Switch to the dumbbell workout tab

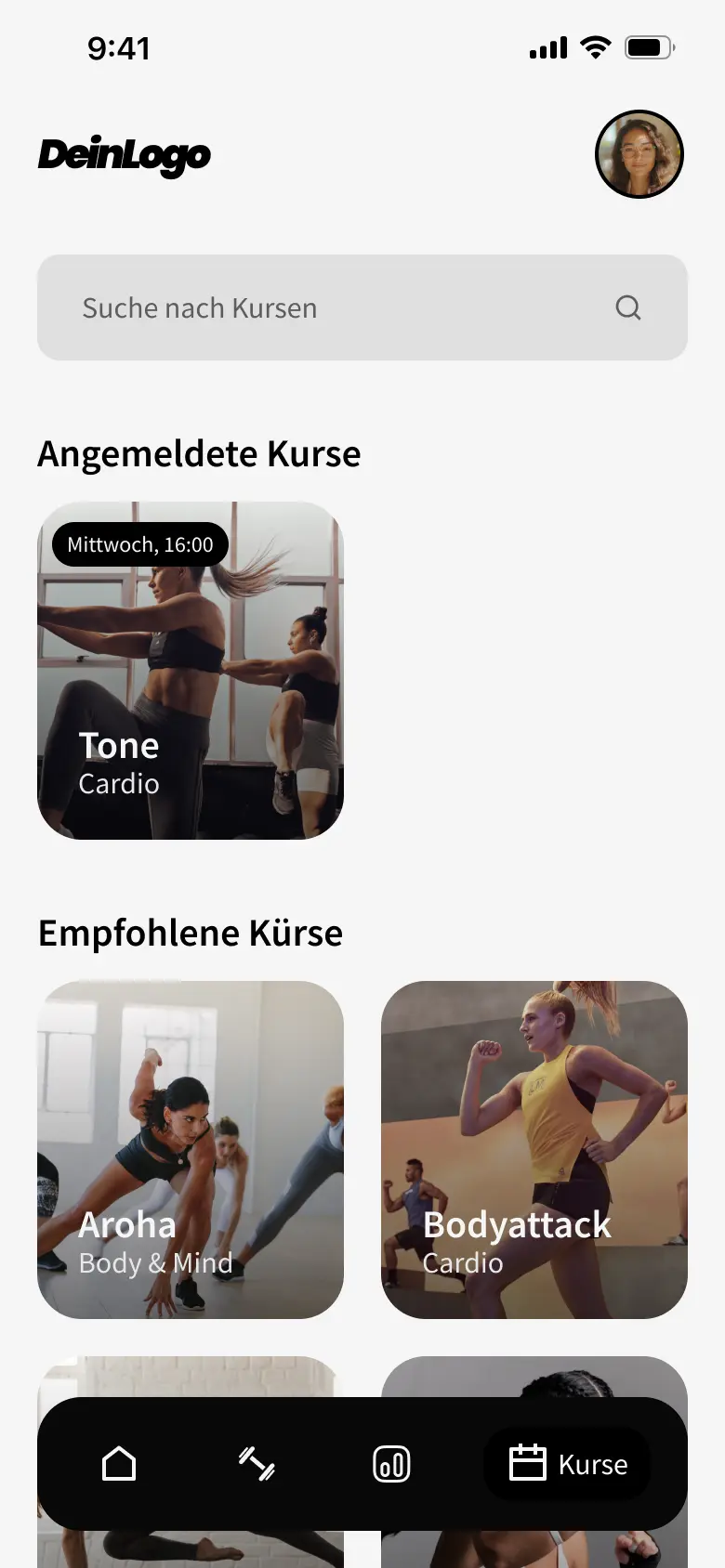(x=256, y=1464)
